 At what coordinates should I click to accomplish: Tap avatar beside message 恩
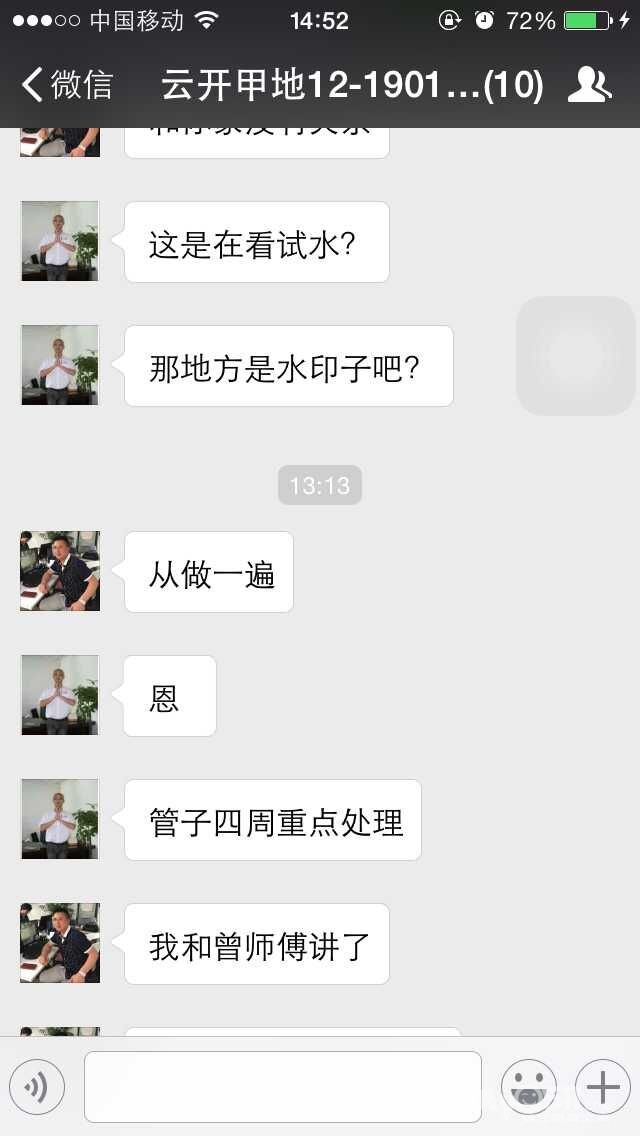[60, 695]
